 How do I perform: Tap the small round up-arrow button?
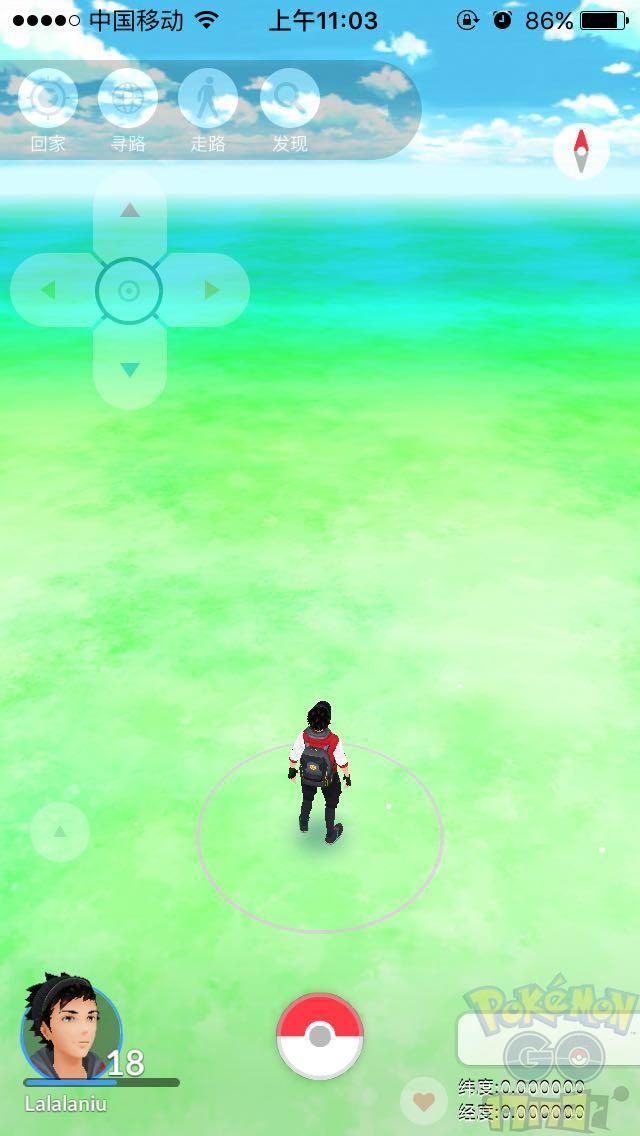[59, 831]
